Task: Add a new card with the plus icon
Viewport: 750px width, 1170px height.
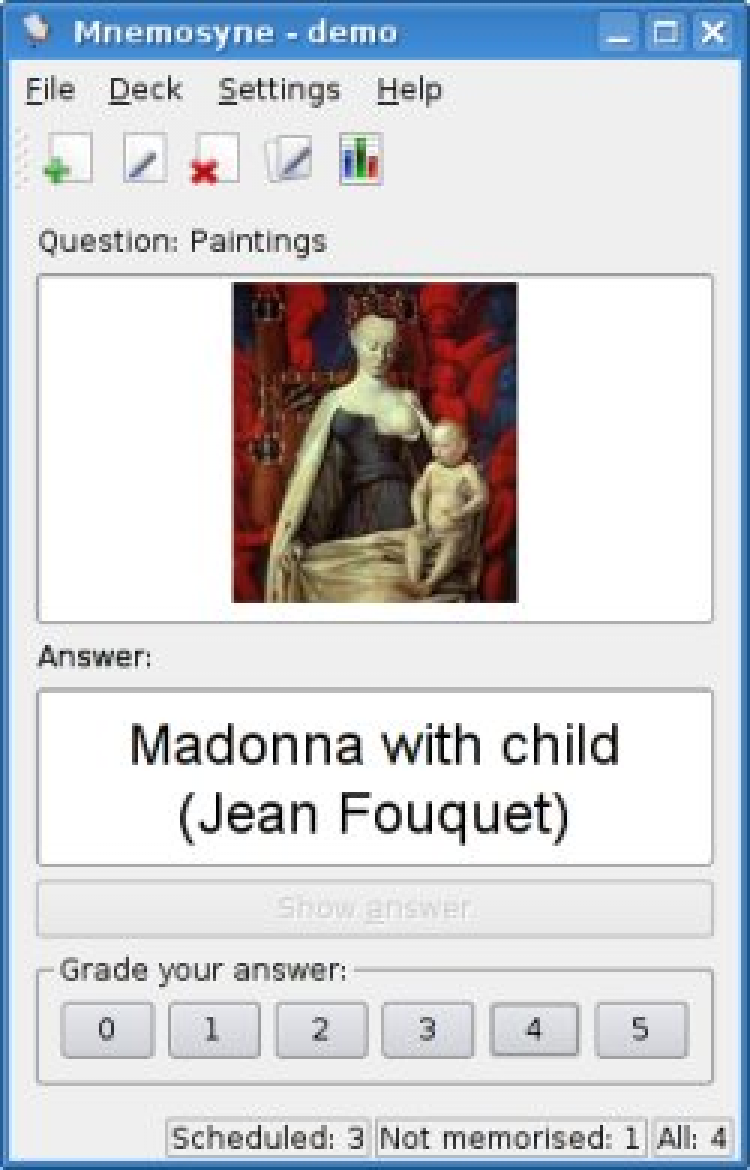Action: [68, 160]
